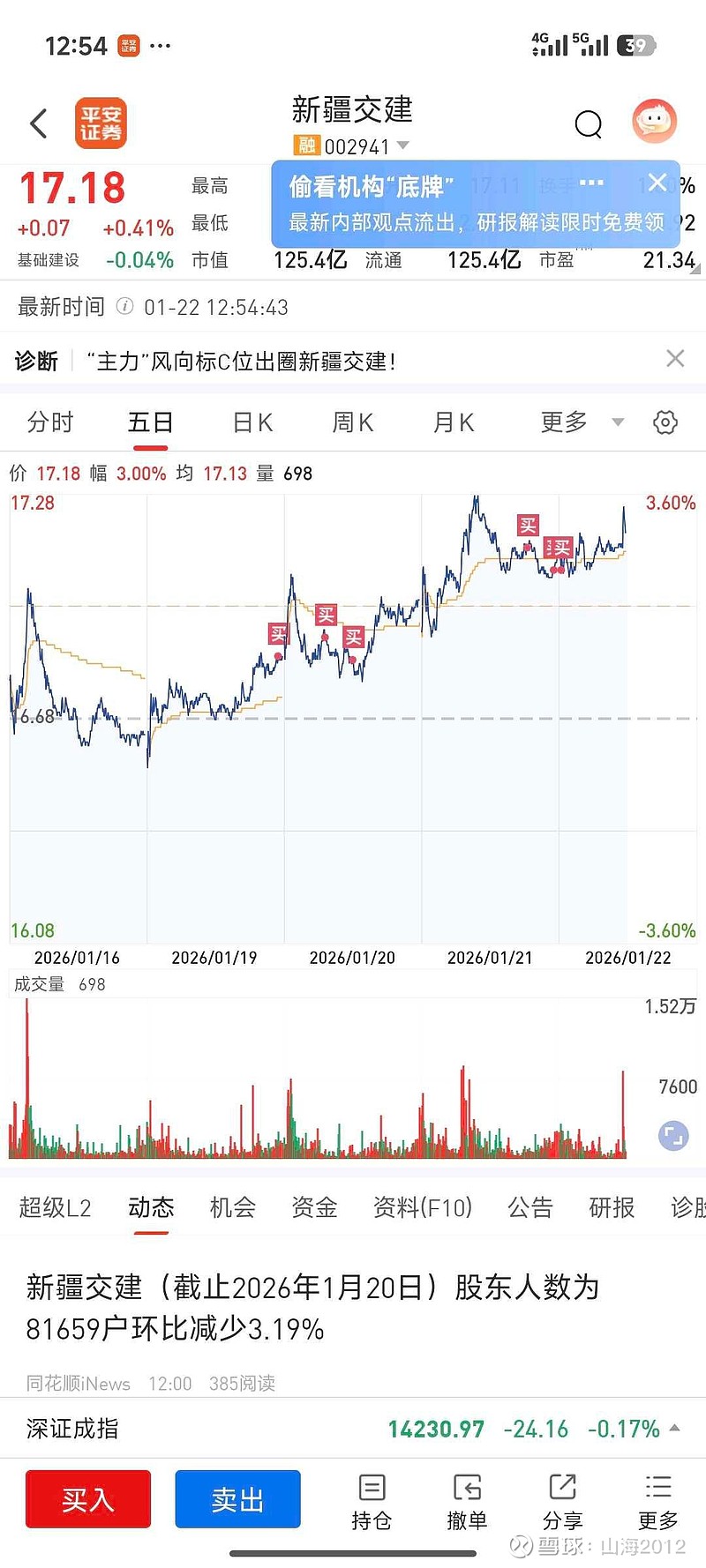This screenshot has width=706, height=1568.
Task: View the 月K chart
Action: point(454,423)
